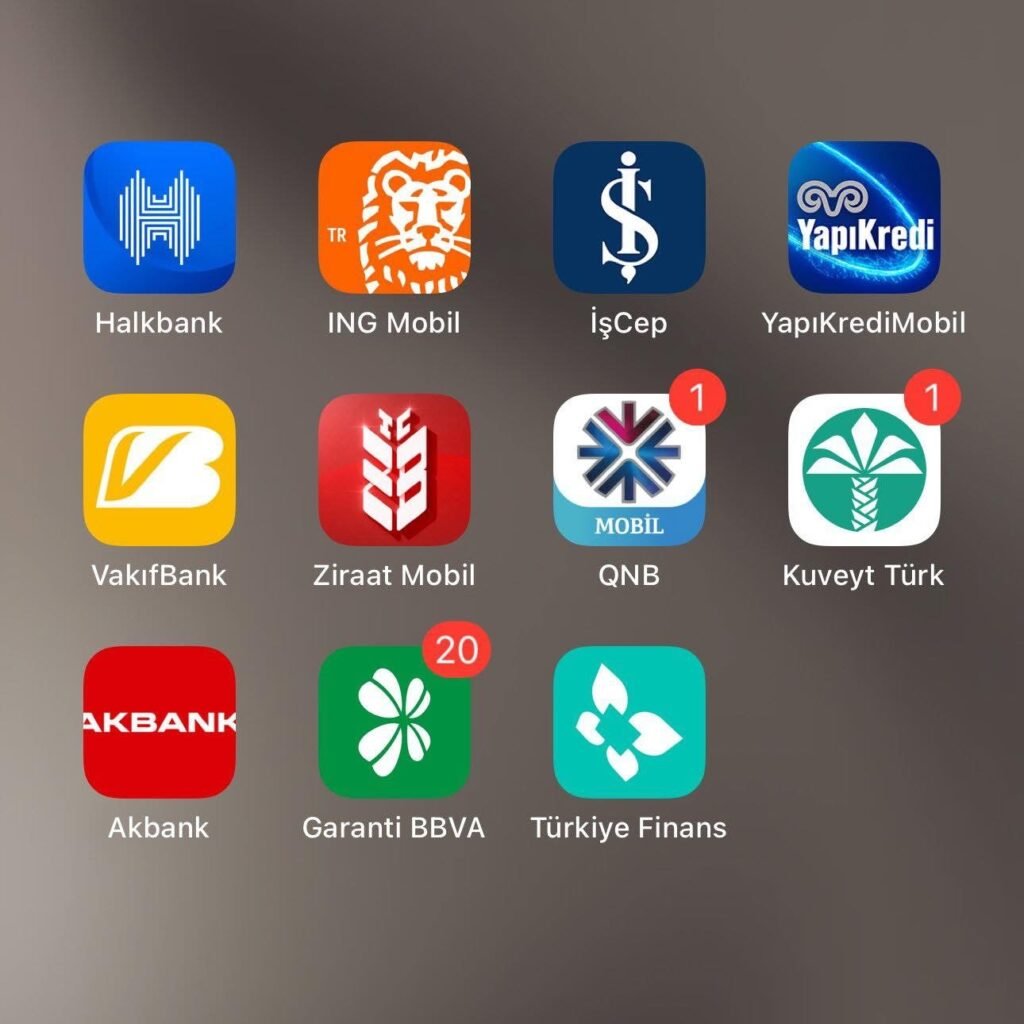Launch the Kuveyt Türk app
The image size is (1024, 1024).
point(864,469)
